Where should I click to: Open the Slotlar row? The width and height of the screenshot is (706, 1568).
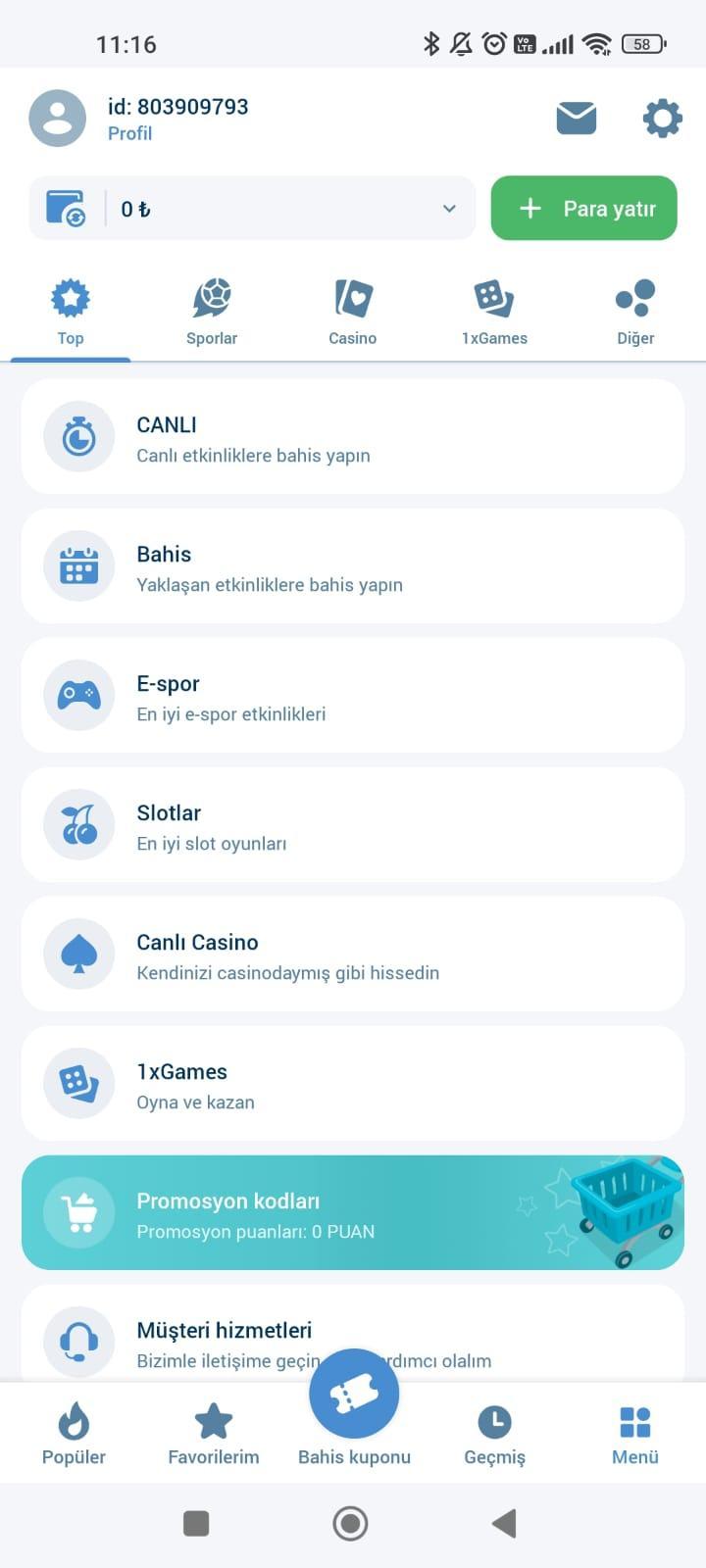point(353,825)
